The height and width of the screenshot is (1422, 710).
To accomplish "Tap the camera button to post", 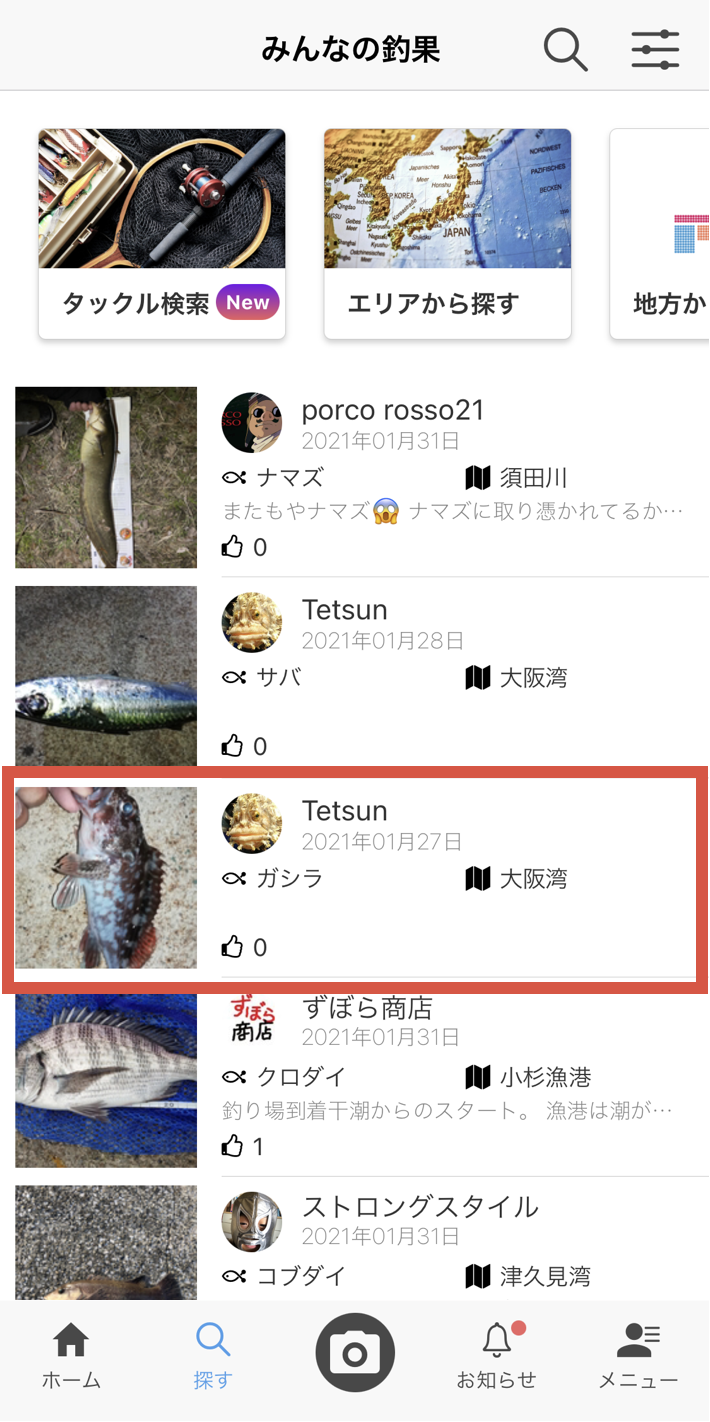I will click(x=355, y=1353).
